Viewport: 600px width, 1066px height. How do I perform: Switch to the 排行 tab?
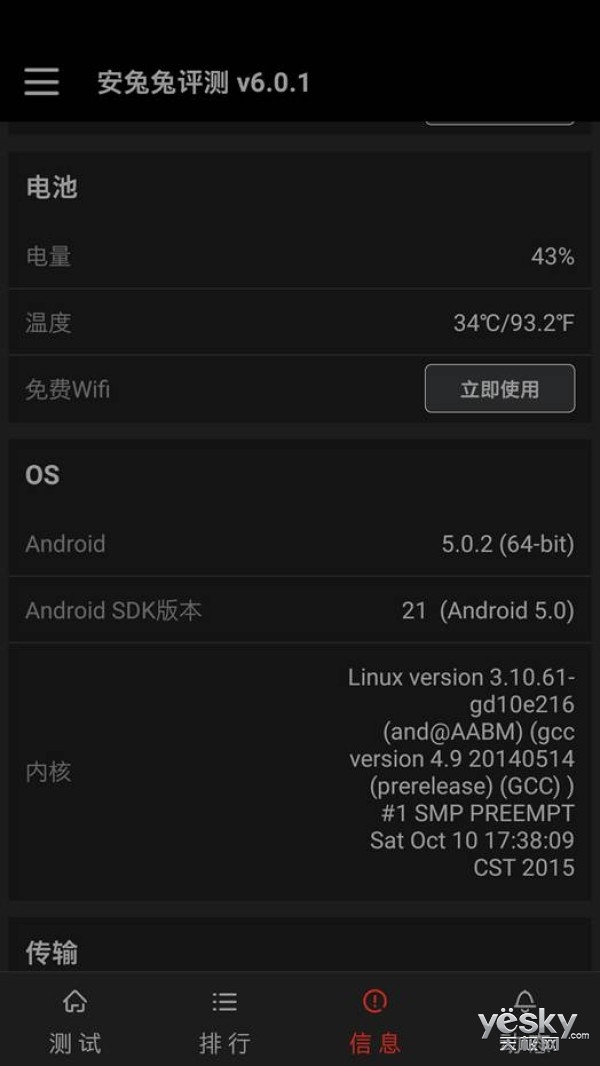coord(225,1022)
